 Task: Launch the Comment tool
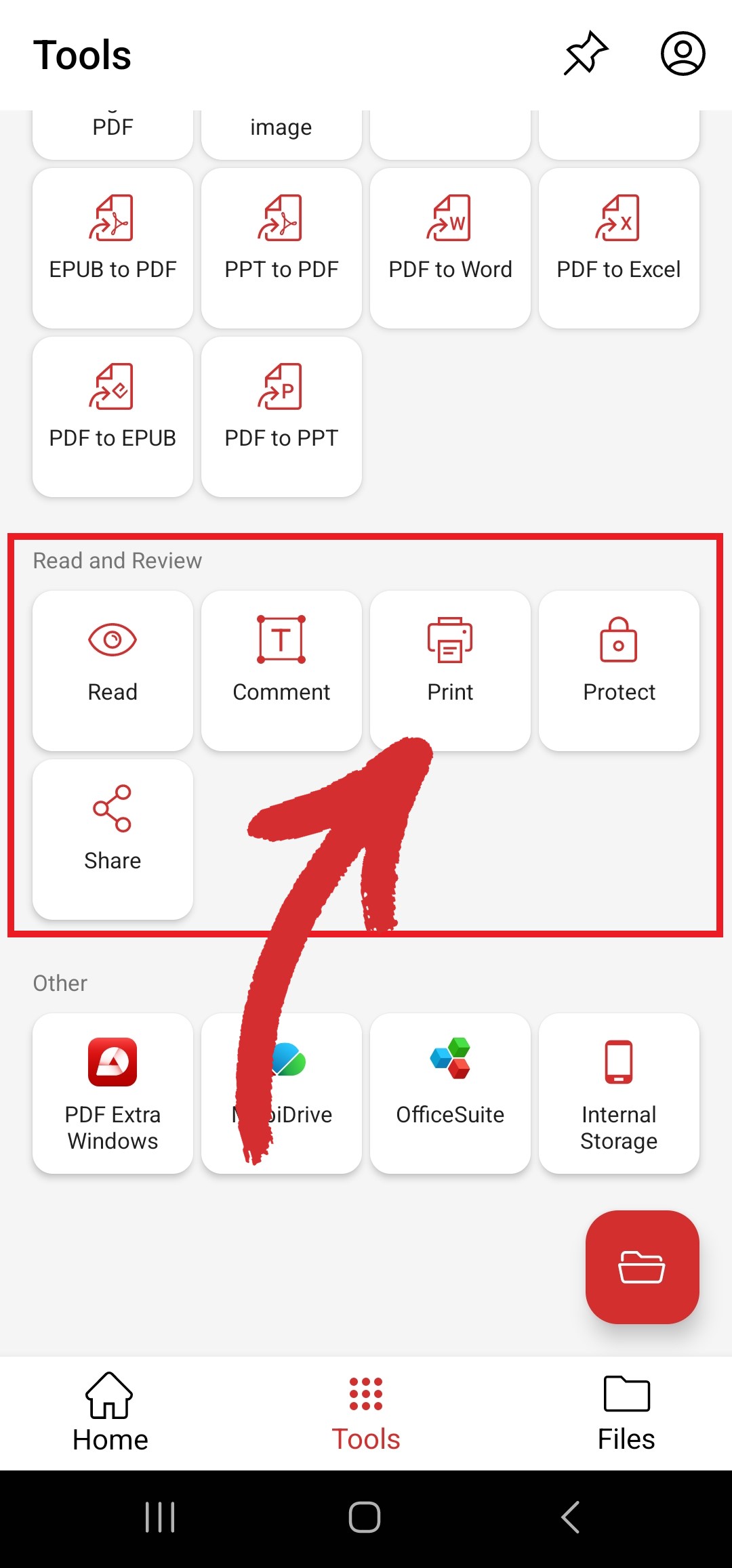(x=281, y=671)
